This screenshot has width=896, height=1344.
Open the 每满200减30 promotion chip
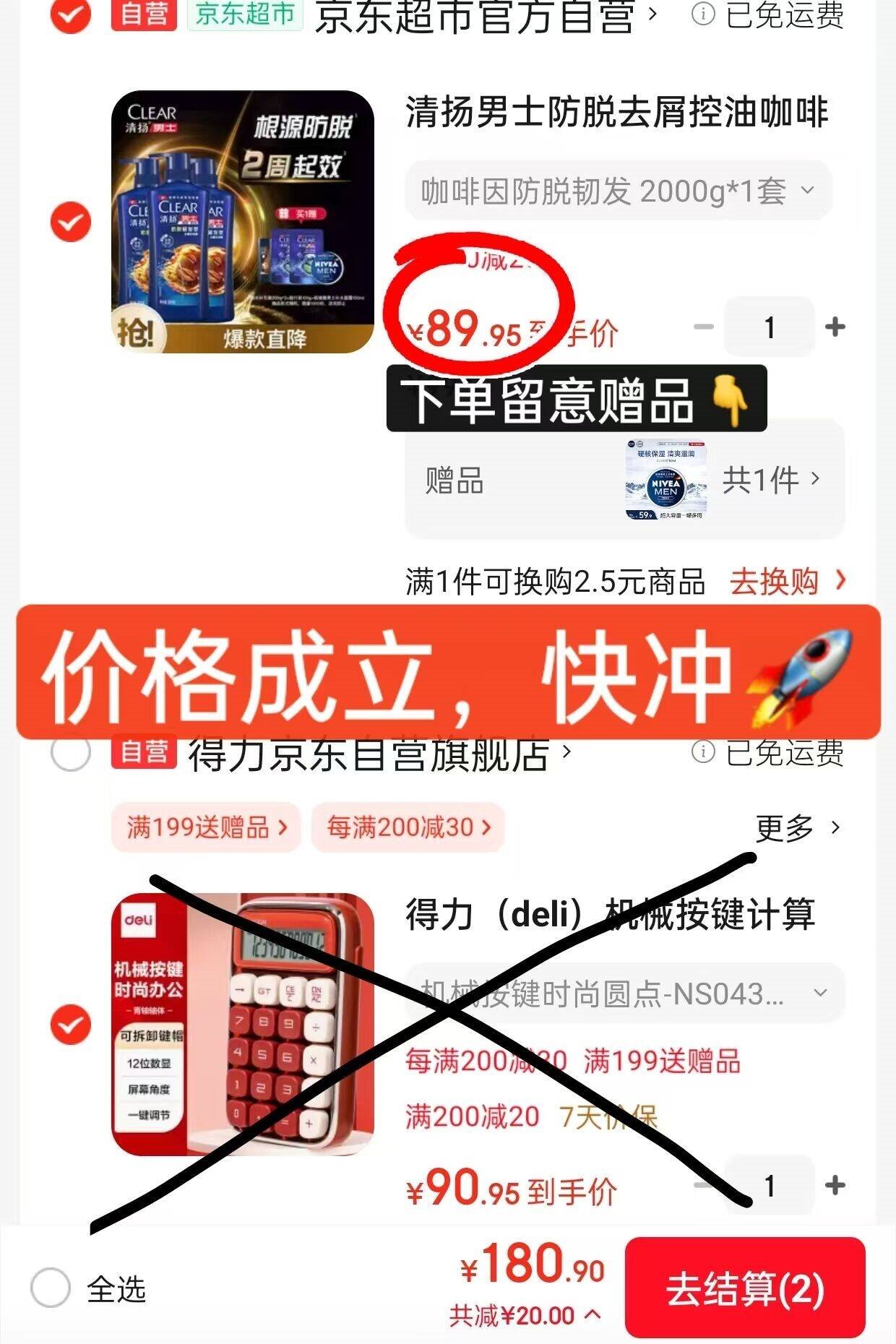(408, 827)
